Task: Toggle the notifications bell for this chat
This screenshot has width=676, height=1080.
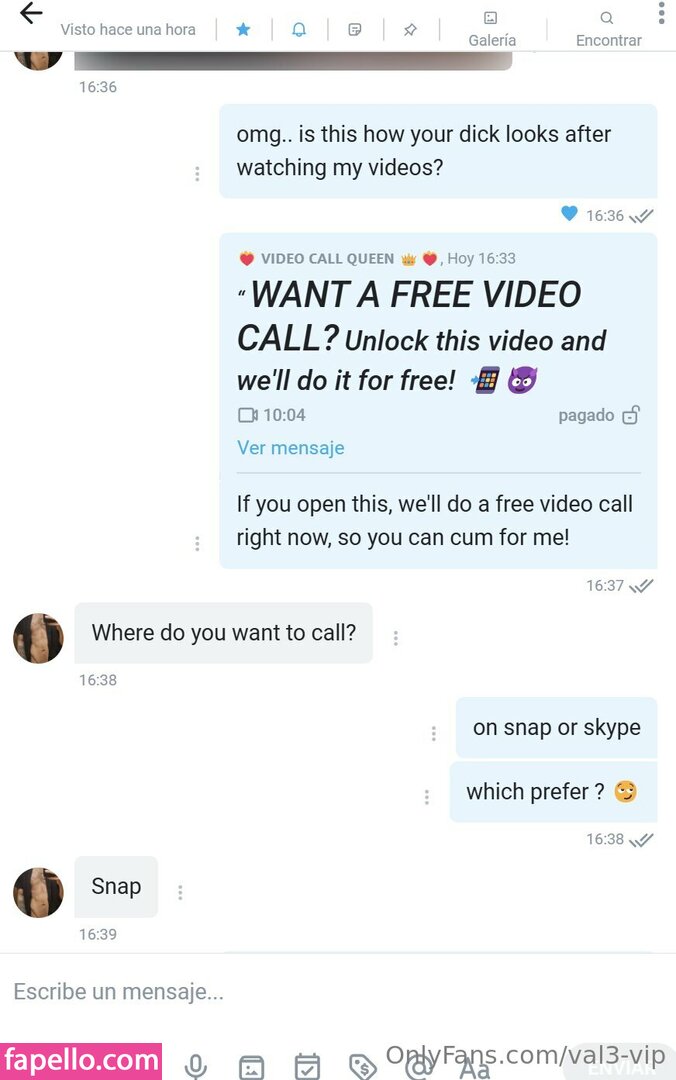Action: coord(298,30)
